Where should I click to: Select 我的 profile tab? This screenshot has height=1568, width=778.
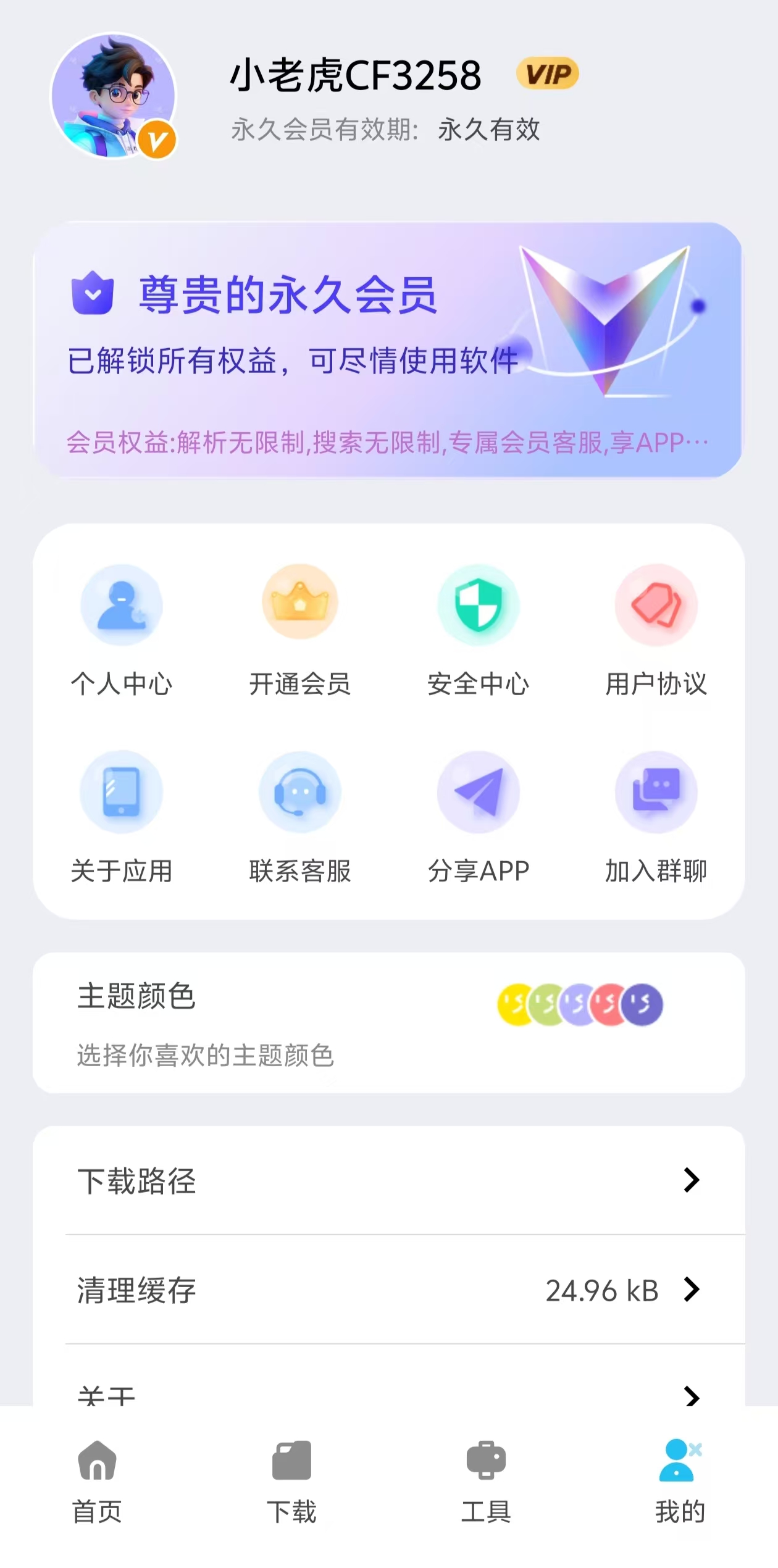[680, 1482]
